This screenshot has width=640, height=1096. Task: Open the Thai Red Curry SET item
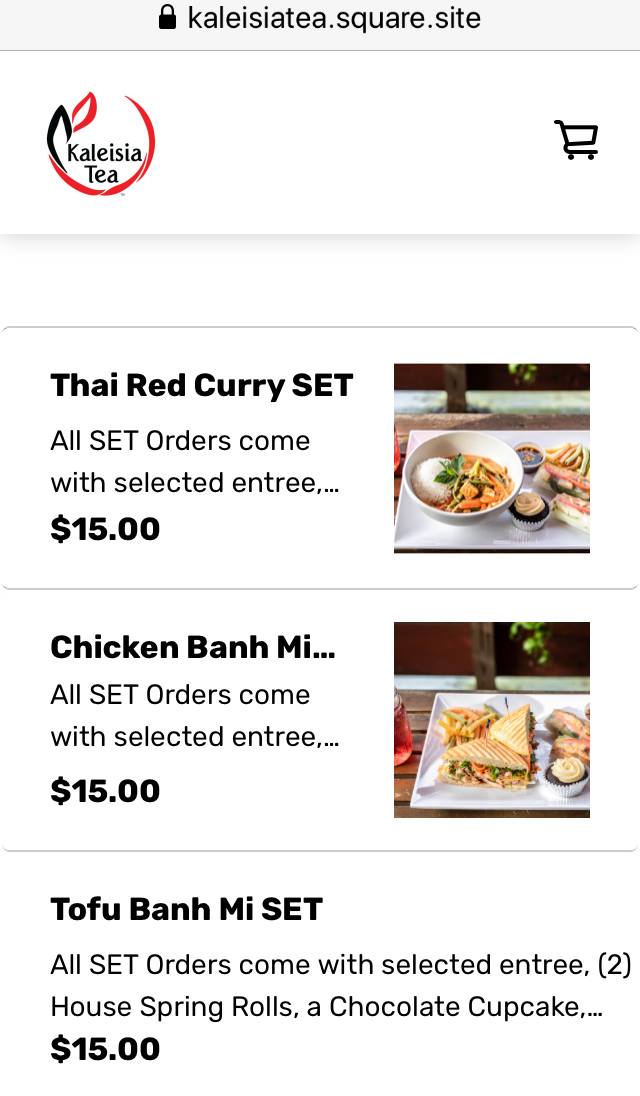pyautogui.click(x=202, y=386)
